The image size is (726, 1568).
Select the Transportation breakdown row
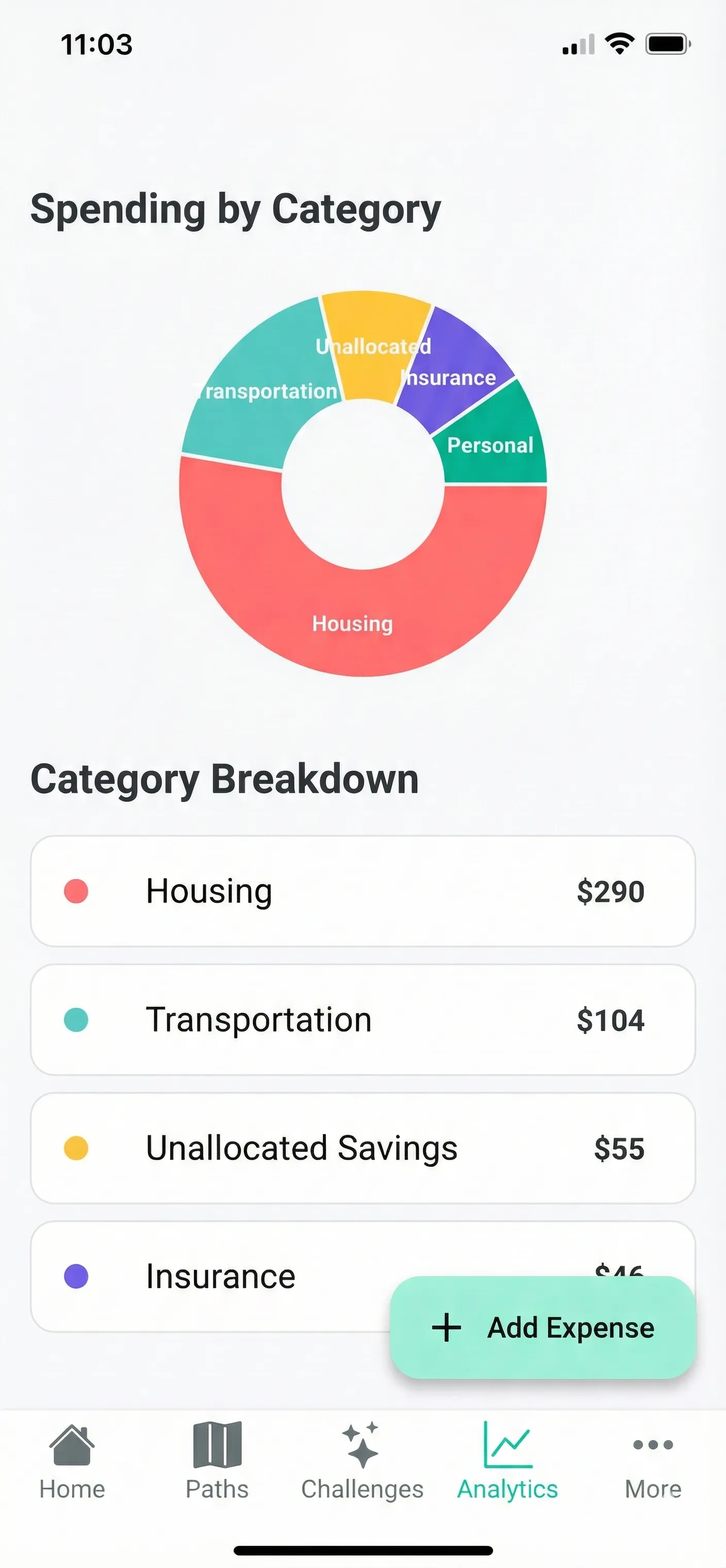(362, 1020)
